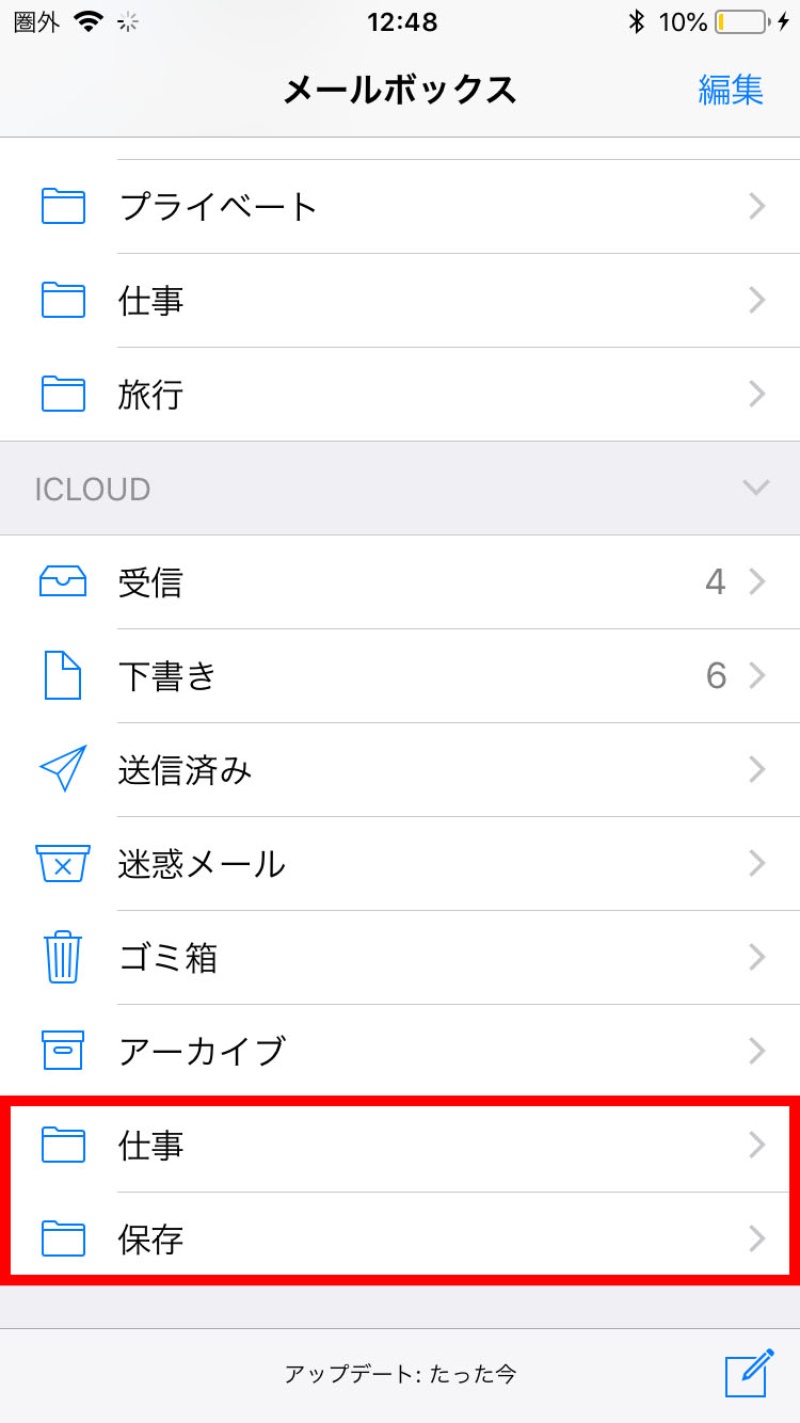
Task: Open the アーカイブ archive mailbox
Action: [x=400, y=1051]
